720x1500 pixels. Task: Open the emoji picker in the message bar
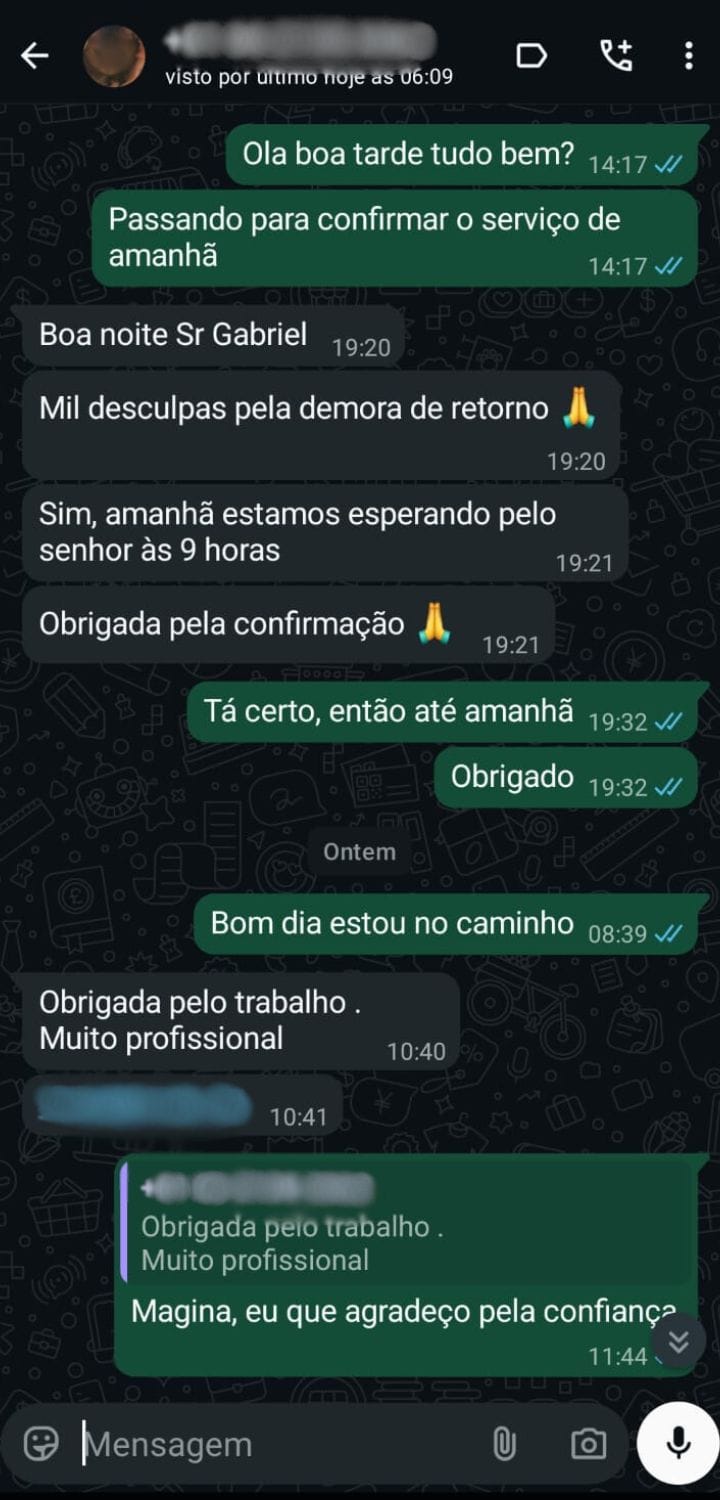tap(42, 1443)
